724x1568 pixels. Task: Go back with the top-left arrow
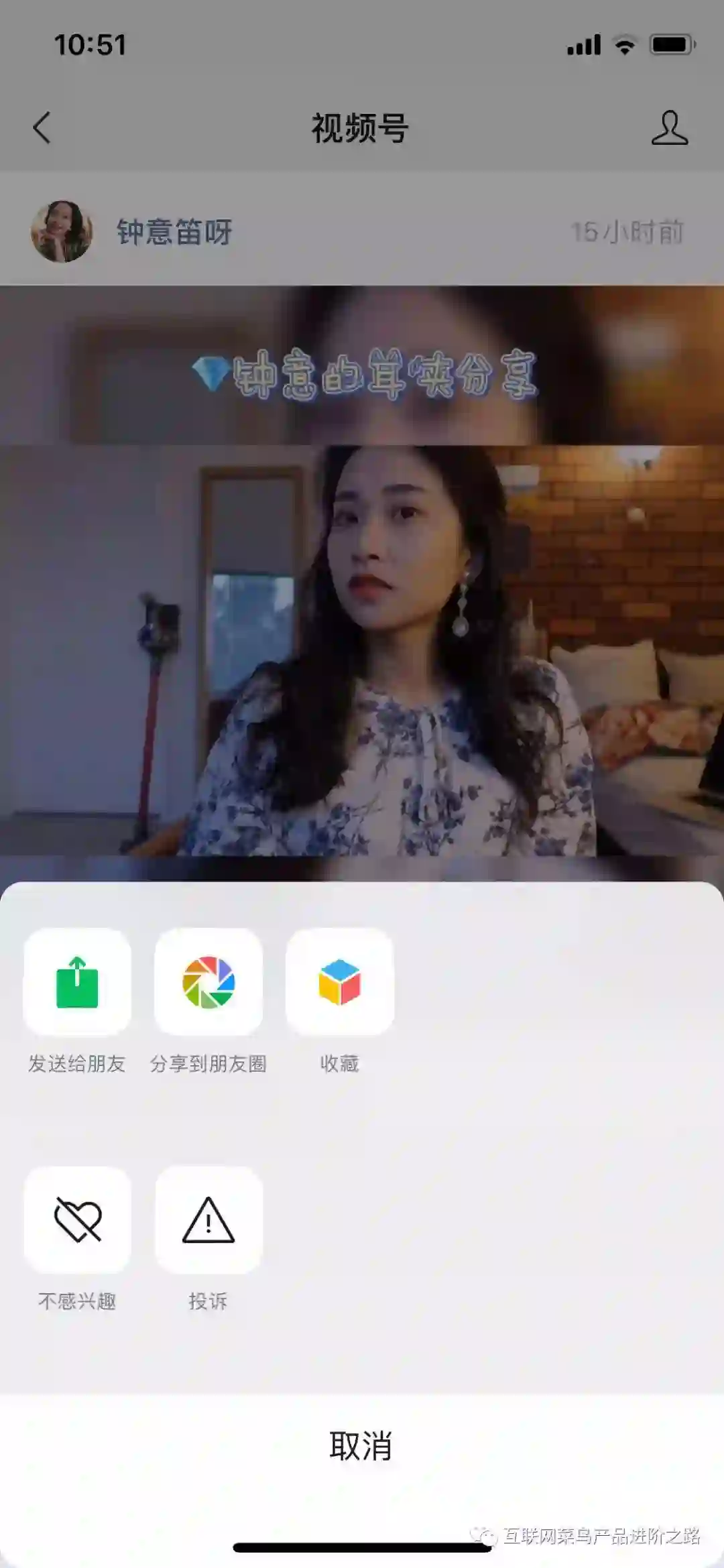click(x=42, y=127)
